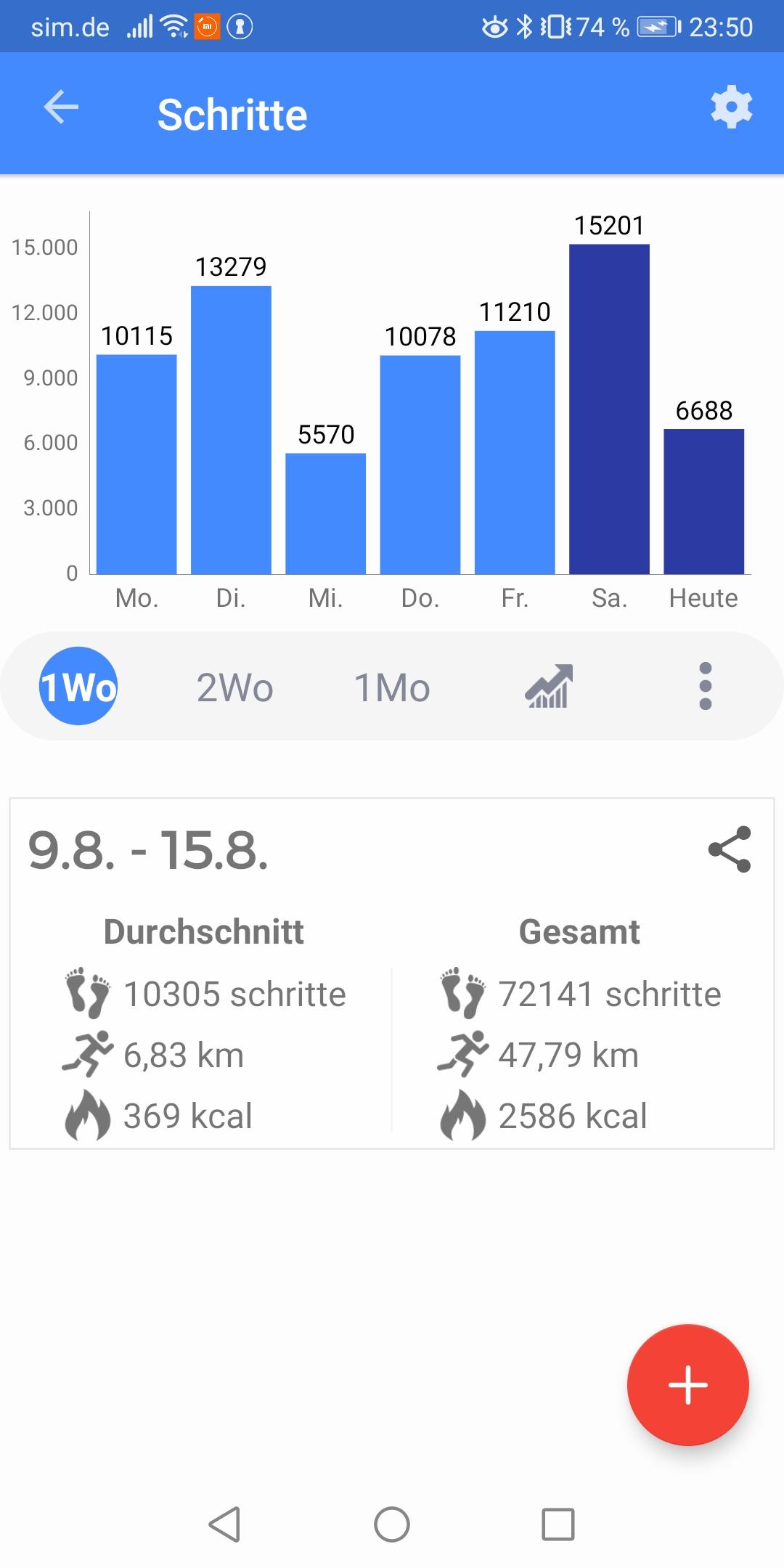Share the 9.8. - 15.8. summary
Image resolution: width=784 pixels, height=1568 pixels.
[x=729, y=849]
